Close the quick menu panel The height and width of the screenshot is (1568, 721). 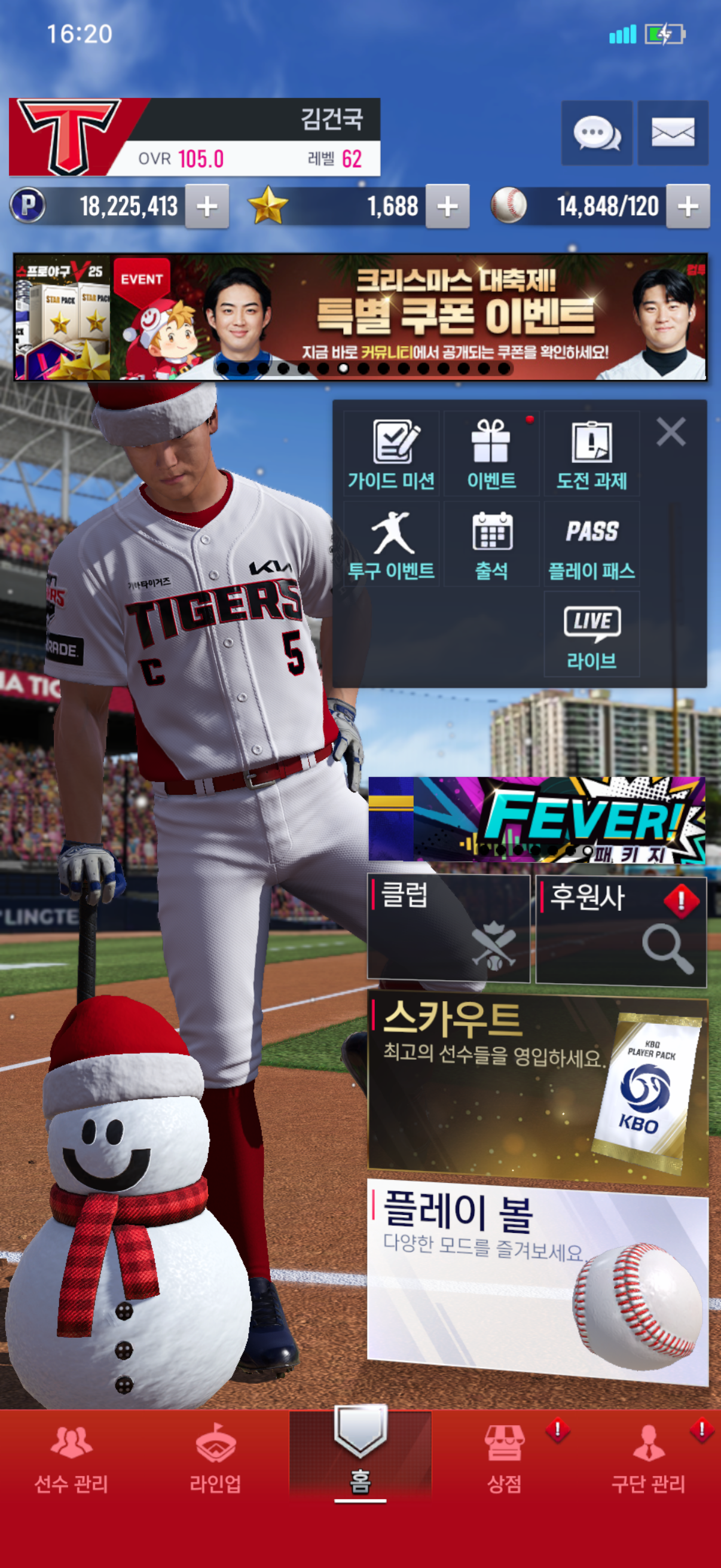point(671,432)
